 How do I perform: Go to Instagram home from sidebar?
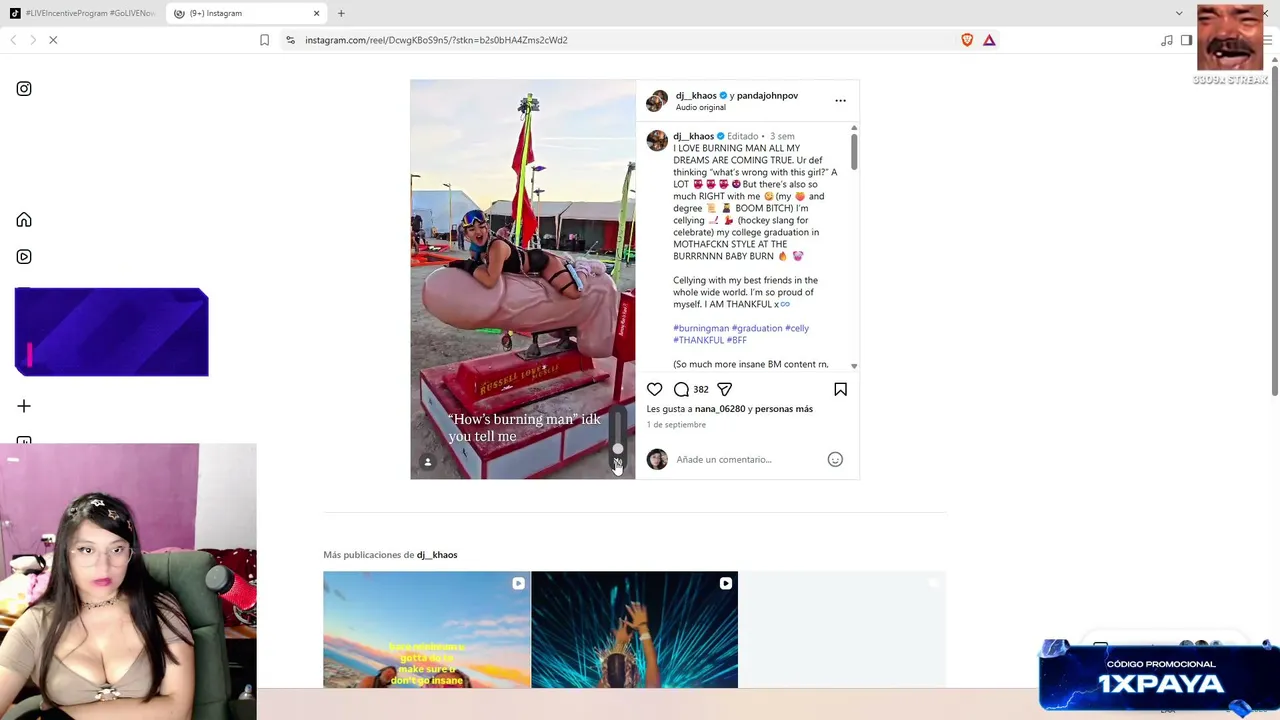24,220
